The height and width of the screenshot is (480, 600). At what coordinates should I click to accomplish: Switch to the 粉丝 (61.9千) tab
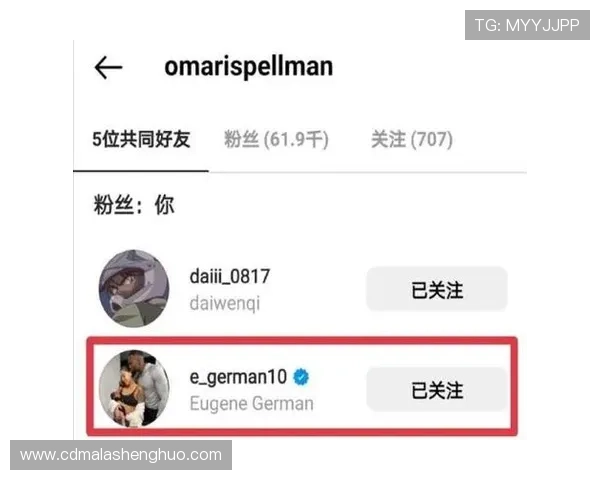click(x=276, y=140)
